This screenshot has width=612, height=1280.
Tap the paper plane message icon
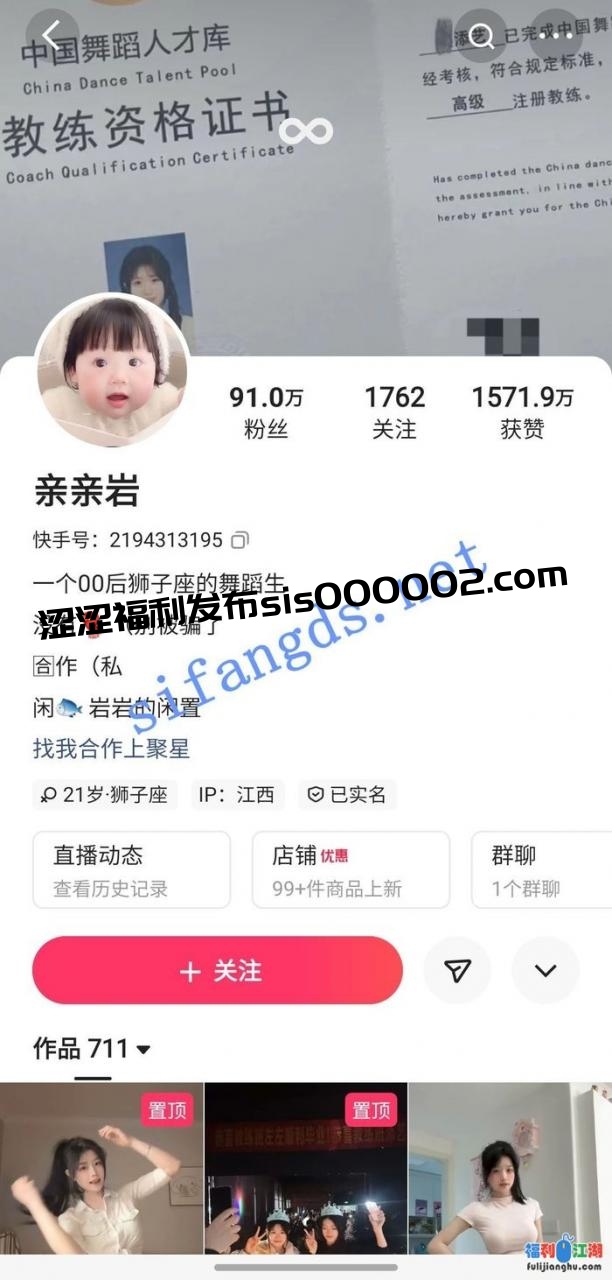coord(457,970)
